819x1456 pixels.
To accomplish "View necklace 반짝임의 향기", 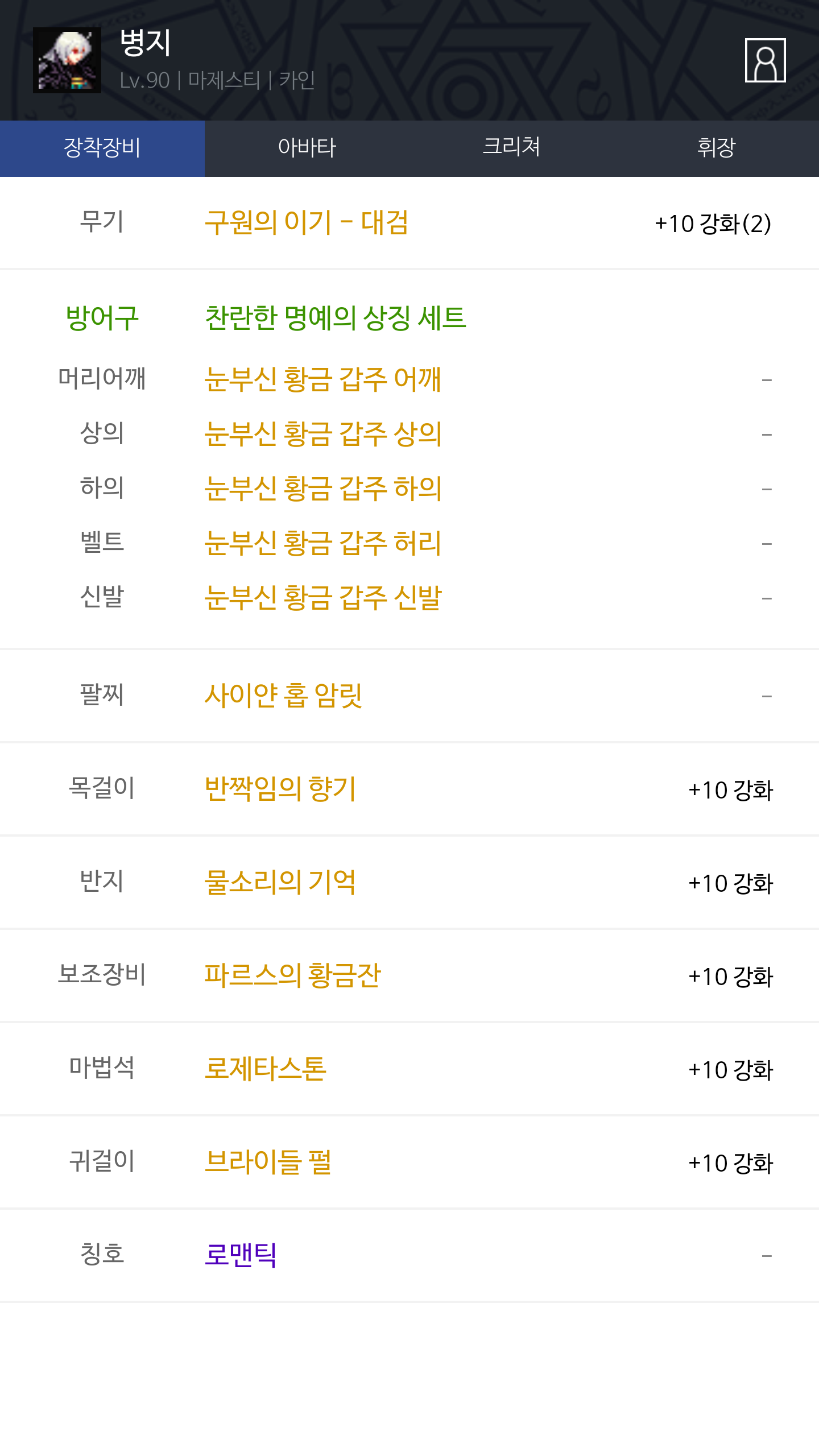I will pyautogui.click(x=280, y=789).
